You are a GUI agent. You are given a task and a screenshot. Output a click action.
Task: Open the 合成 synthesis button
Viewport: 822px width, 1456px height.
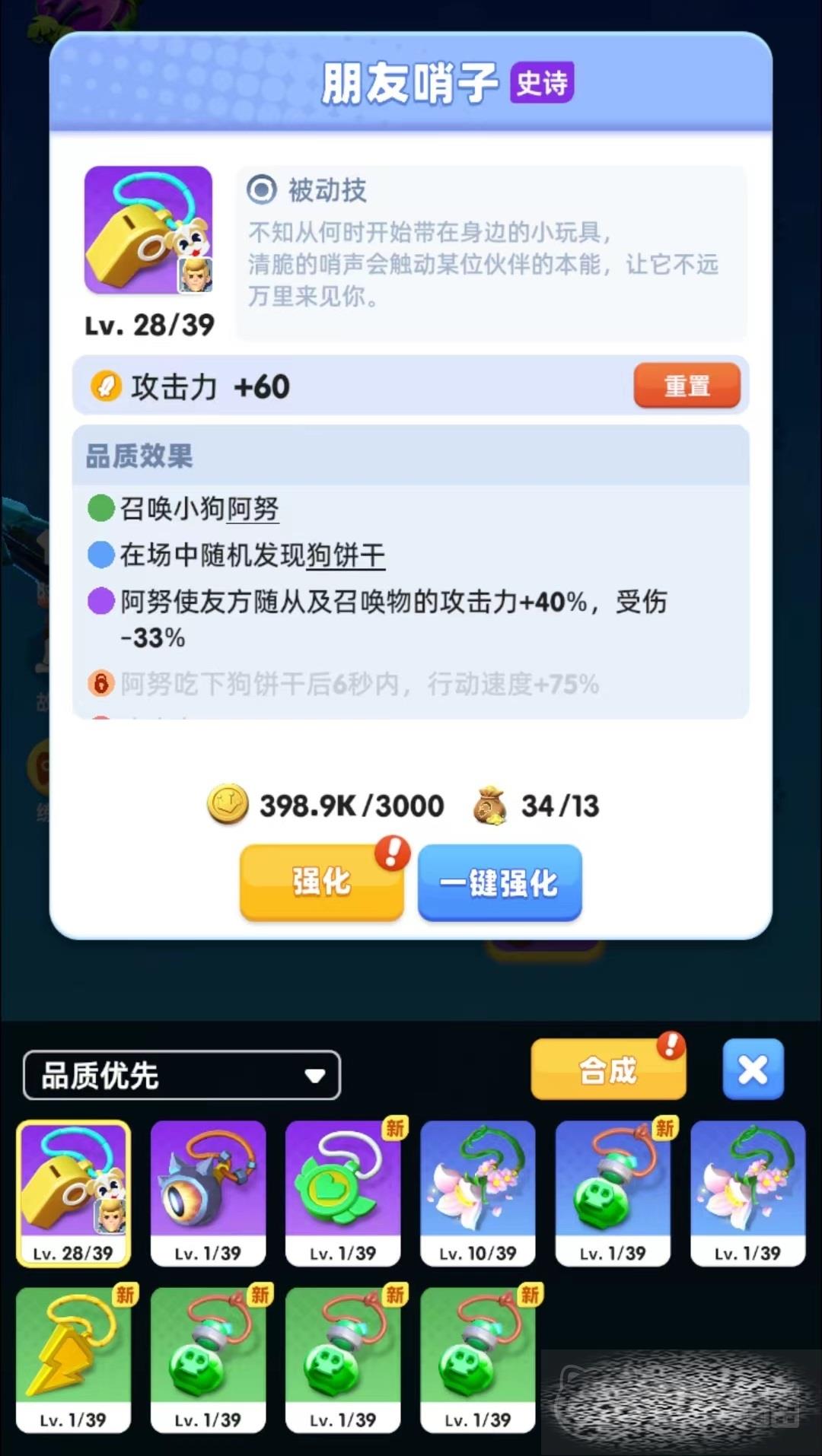point(607,1070)
